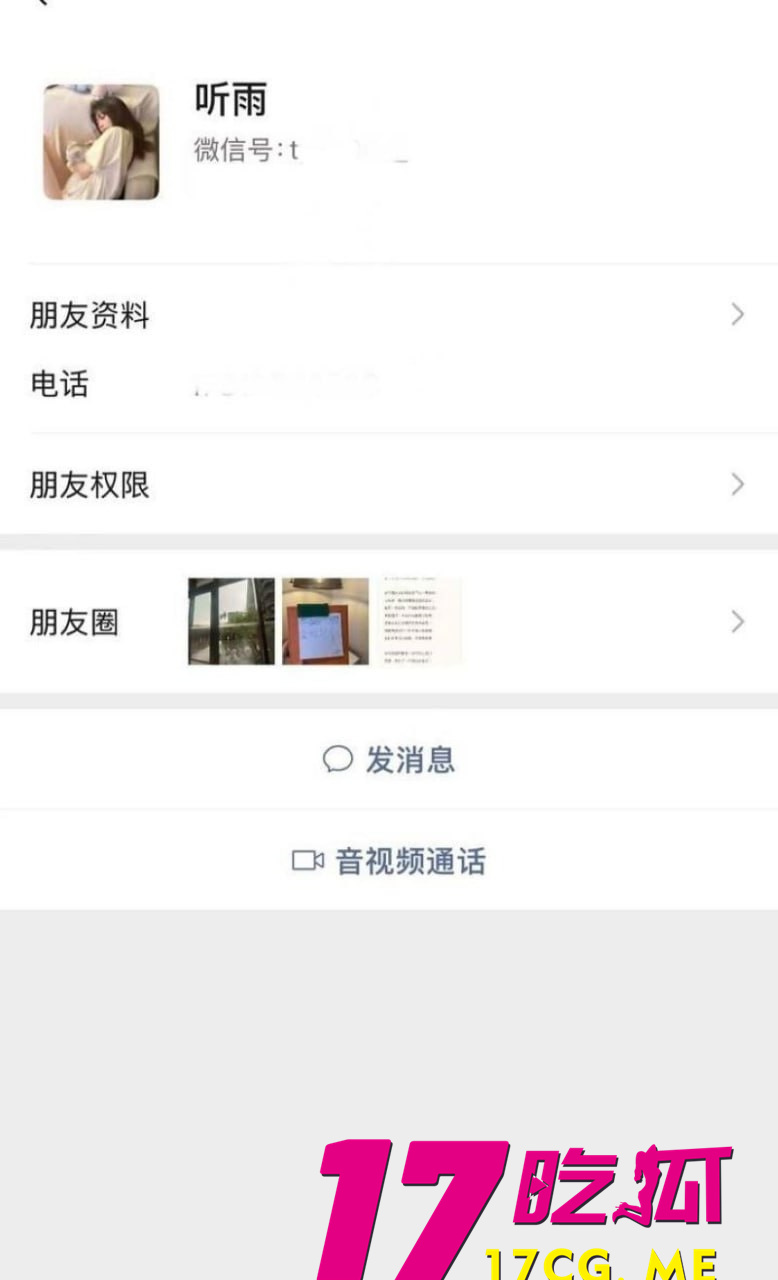View this contact's 朋友圈
778x1280 pixels.
pyautogui.click(x=388, y=622)
